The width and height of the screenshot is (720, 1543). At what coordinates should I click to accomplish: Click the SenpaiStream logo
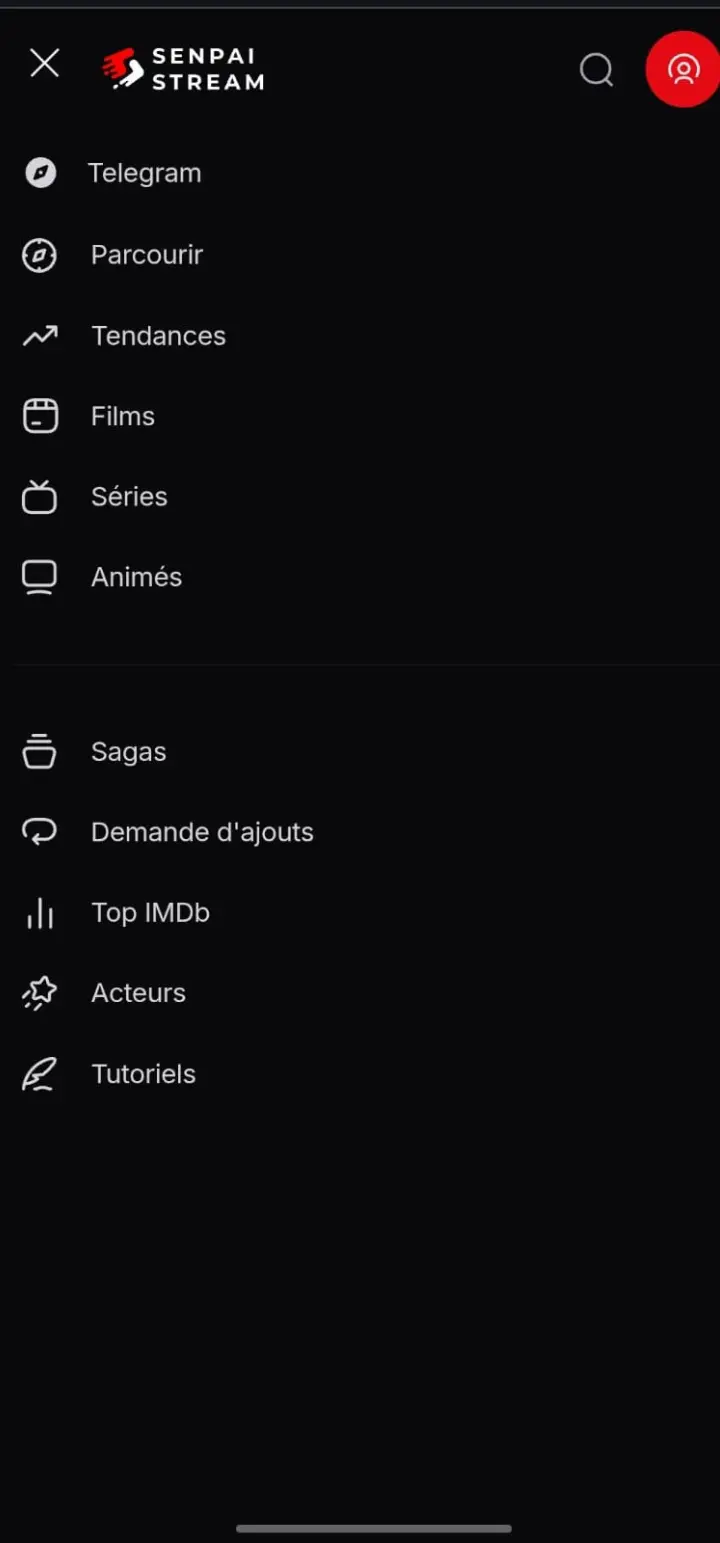(183, 67)
